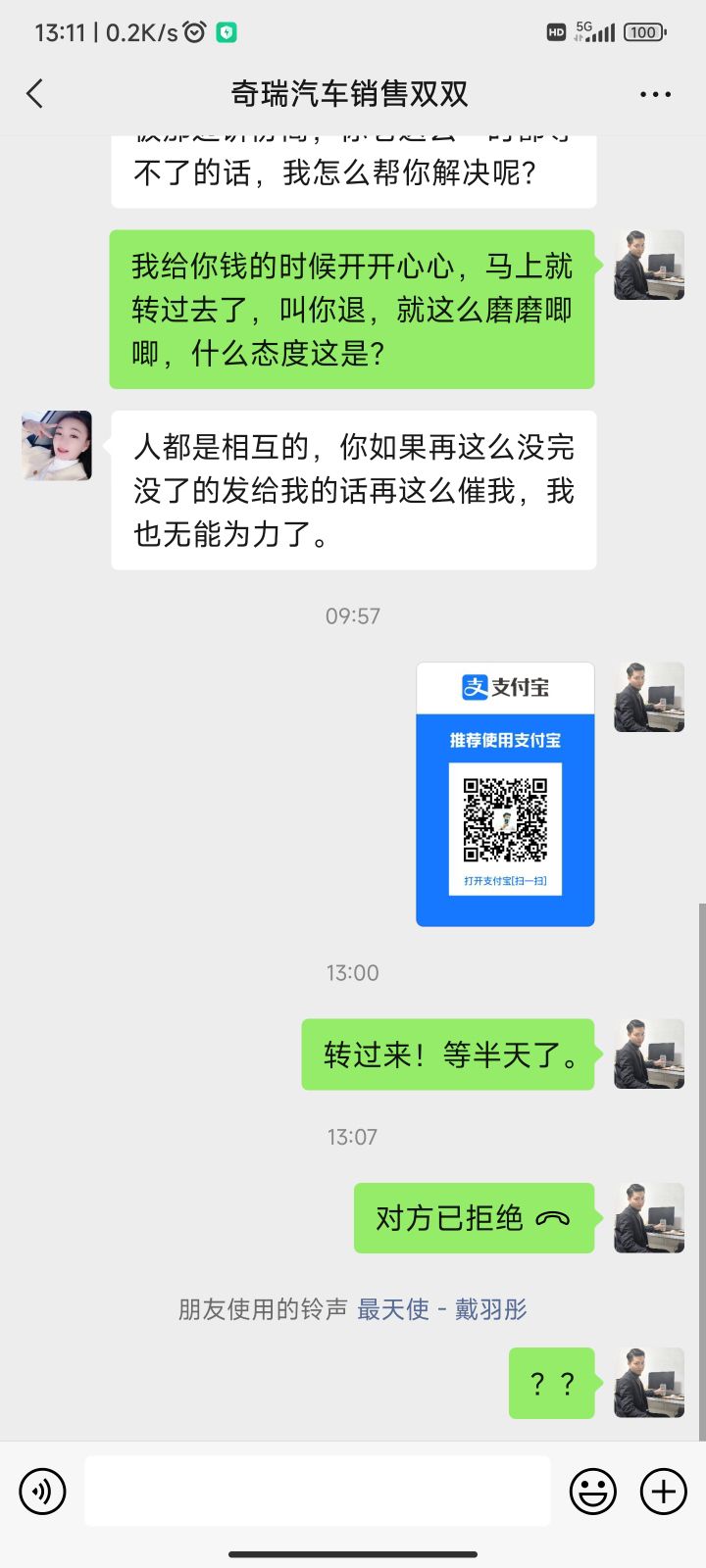Open the chat options three-dot menu
Screen dimensions: 706x1568
pyautogui.click(x=655, y=94)
